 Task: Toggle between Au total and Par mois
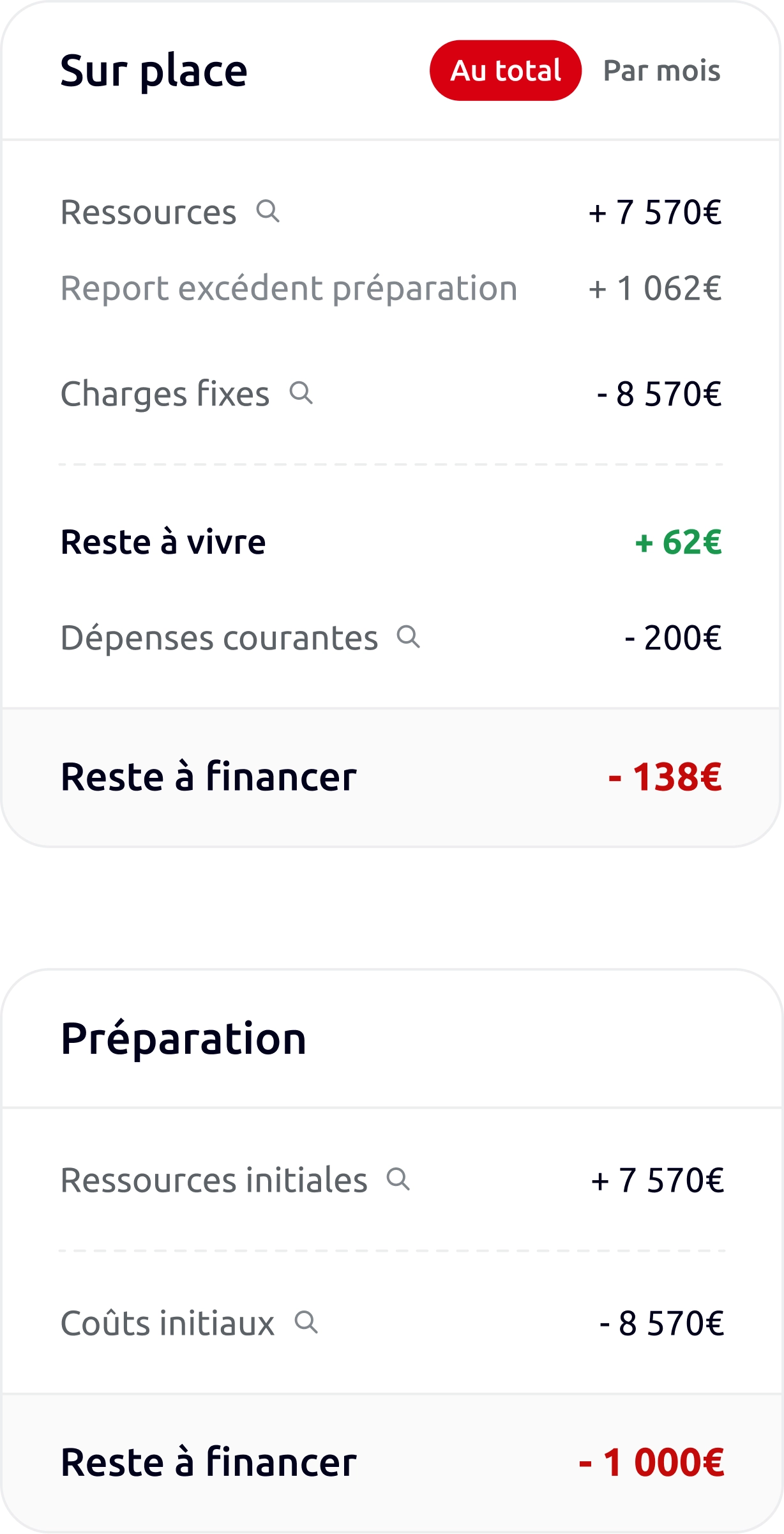coord(661,72)
